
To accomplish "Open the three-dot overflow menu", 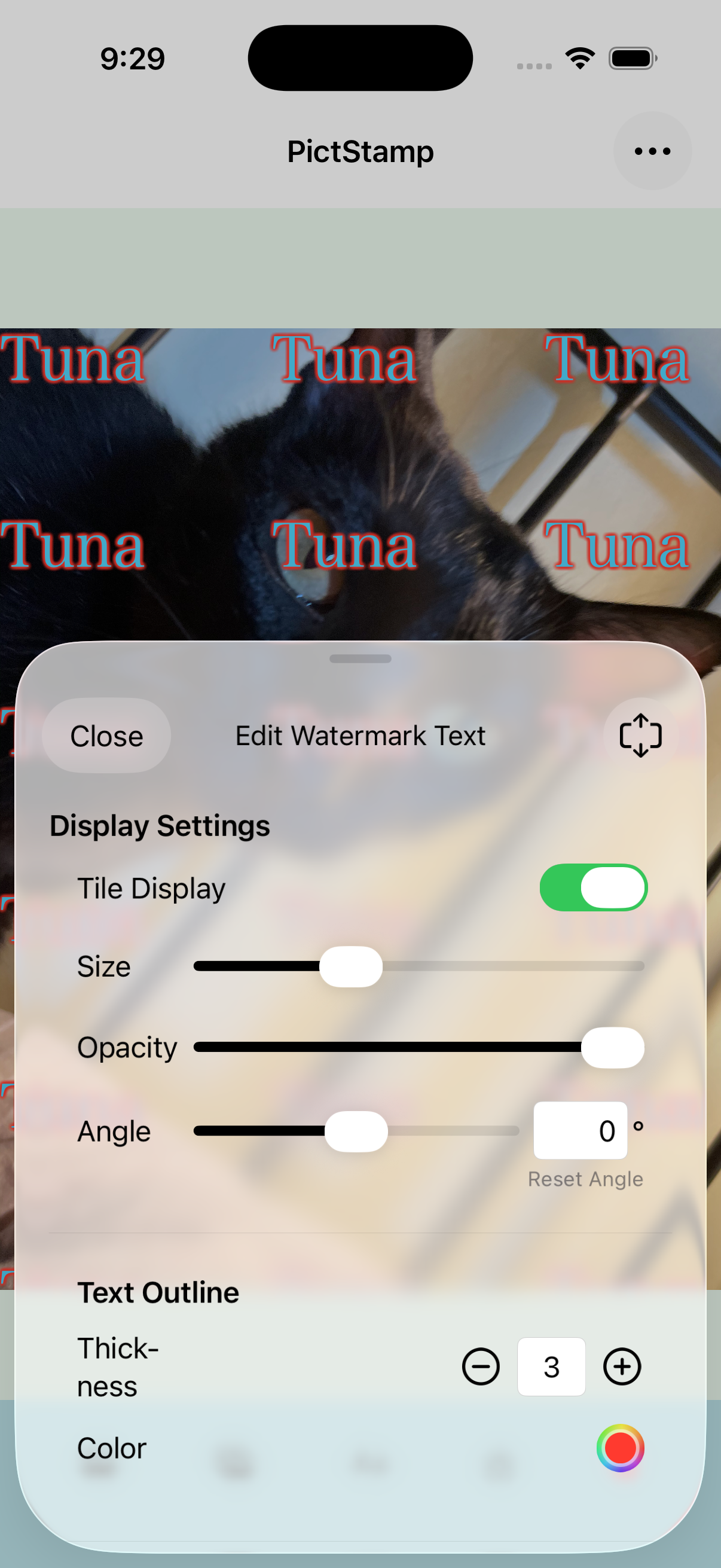I will pyautogui.click(x=652, y=151).
